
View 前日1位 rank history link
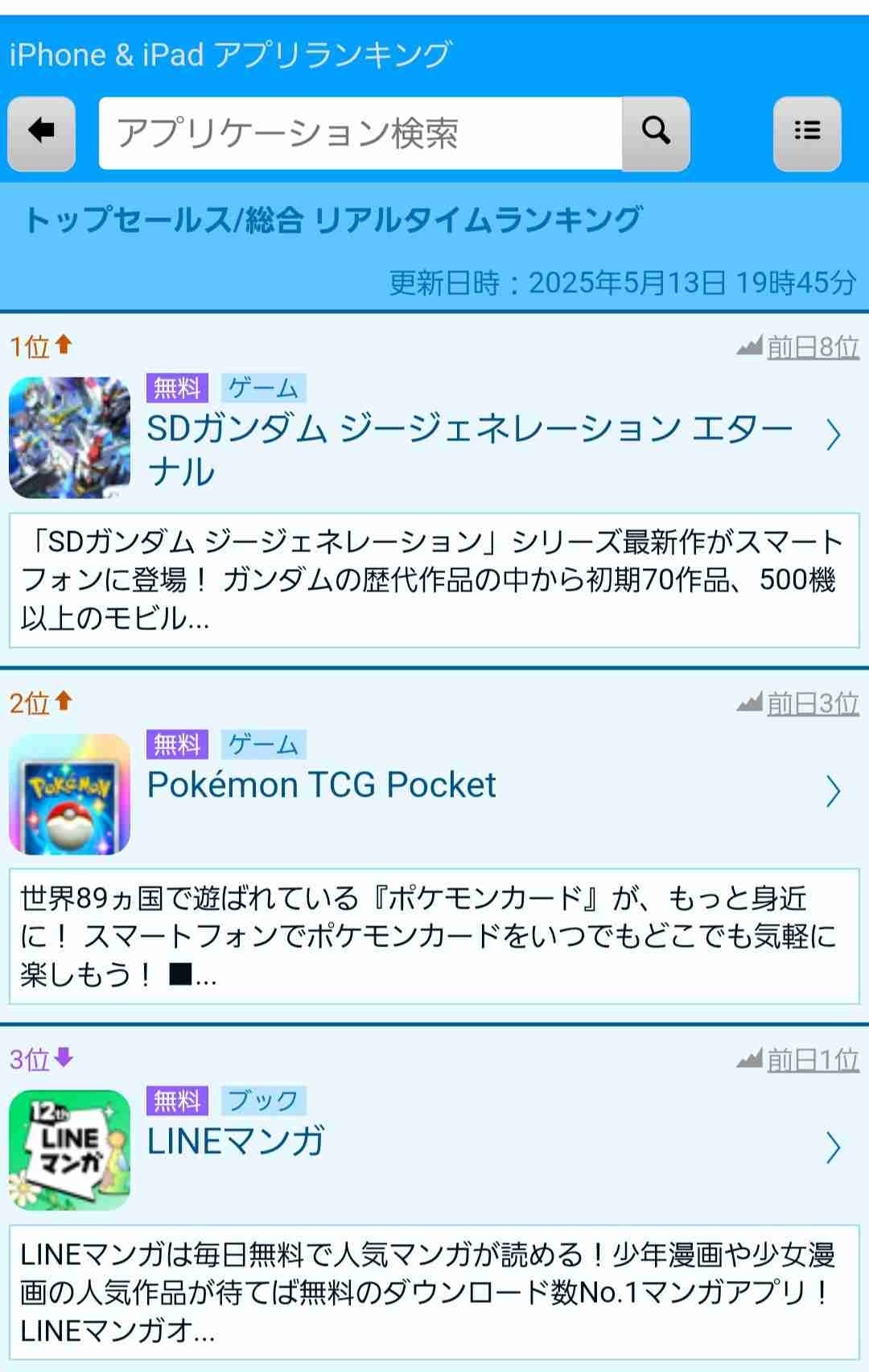click(812, 1061)
